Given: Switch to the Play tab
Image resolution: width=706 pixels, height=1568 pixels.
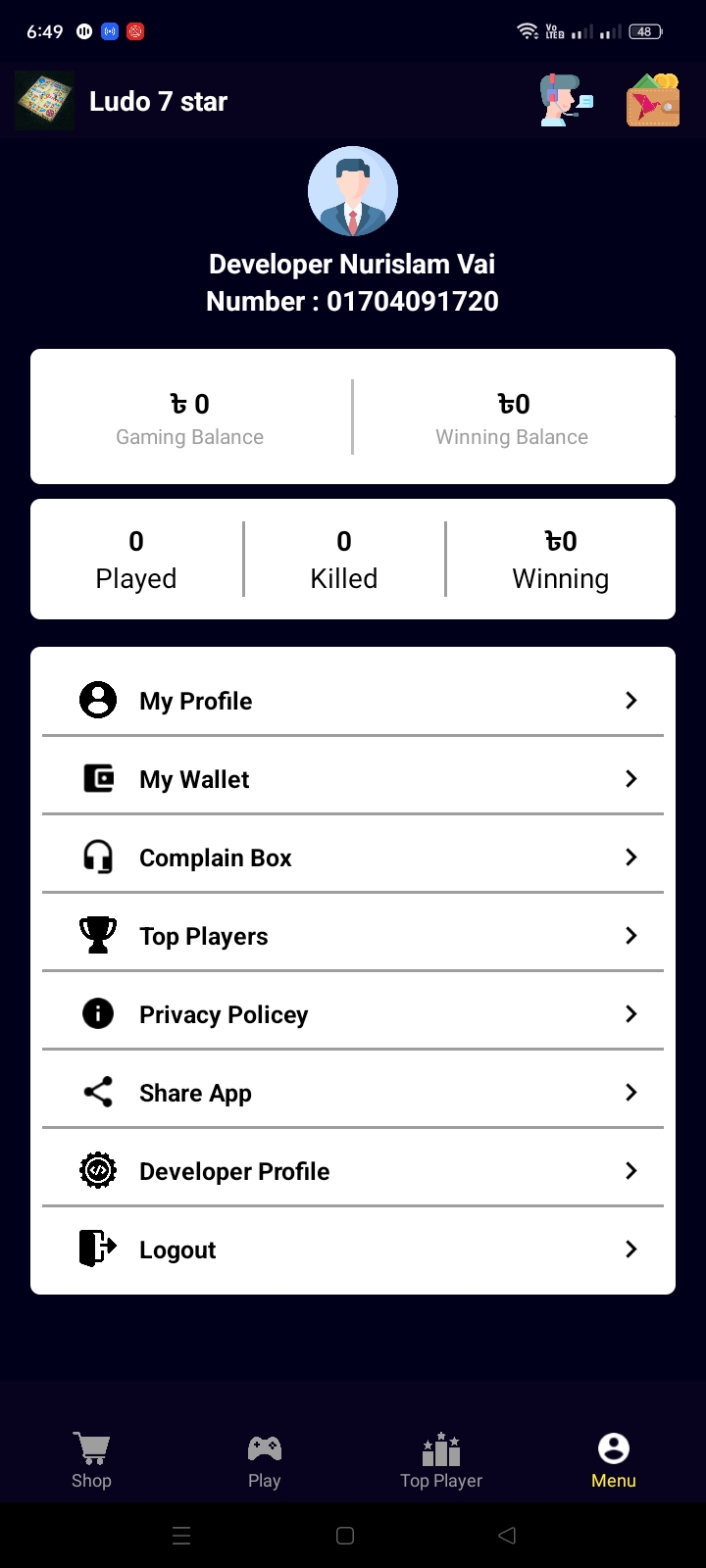Looking at the screenshot, I should [x=264, y=1460].
